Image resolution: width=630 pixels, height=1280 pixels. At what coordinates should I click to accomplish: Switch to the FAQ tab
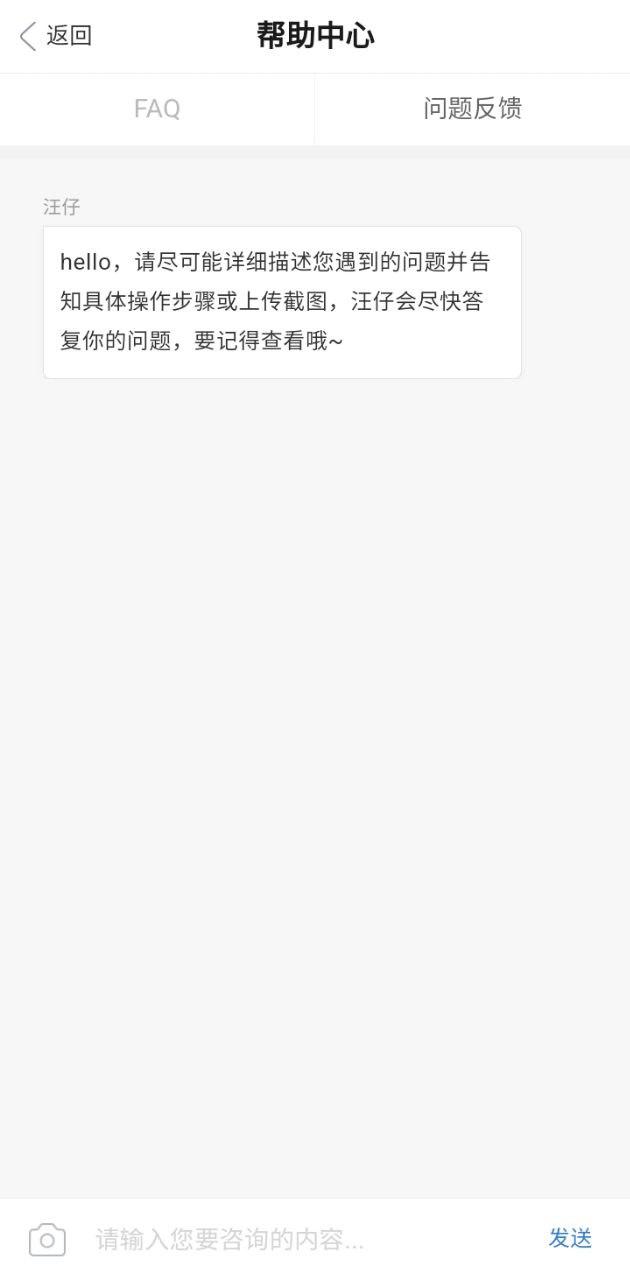click(157, 109)
